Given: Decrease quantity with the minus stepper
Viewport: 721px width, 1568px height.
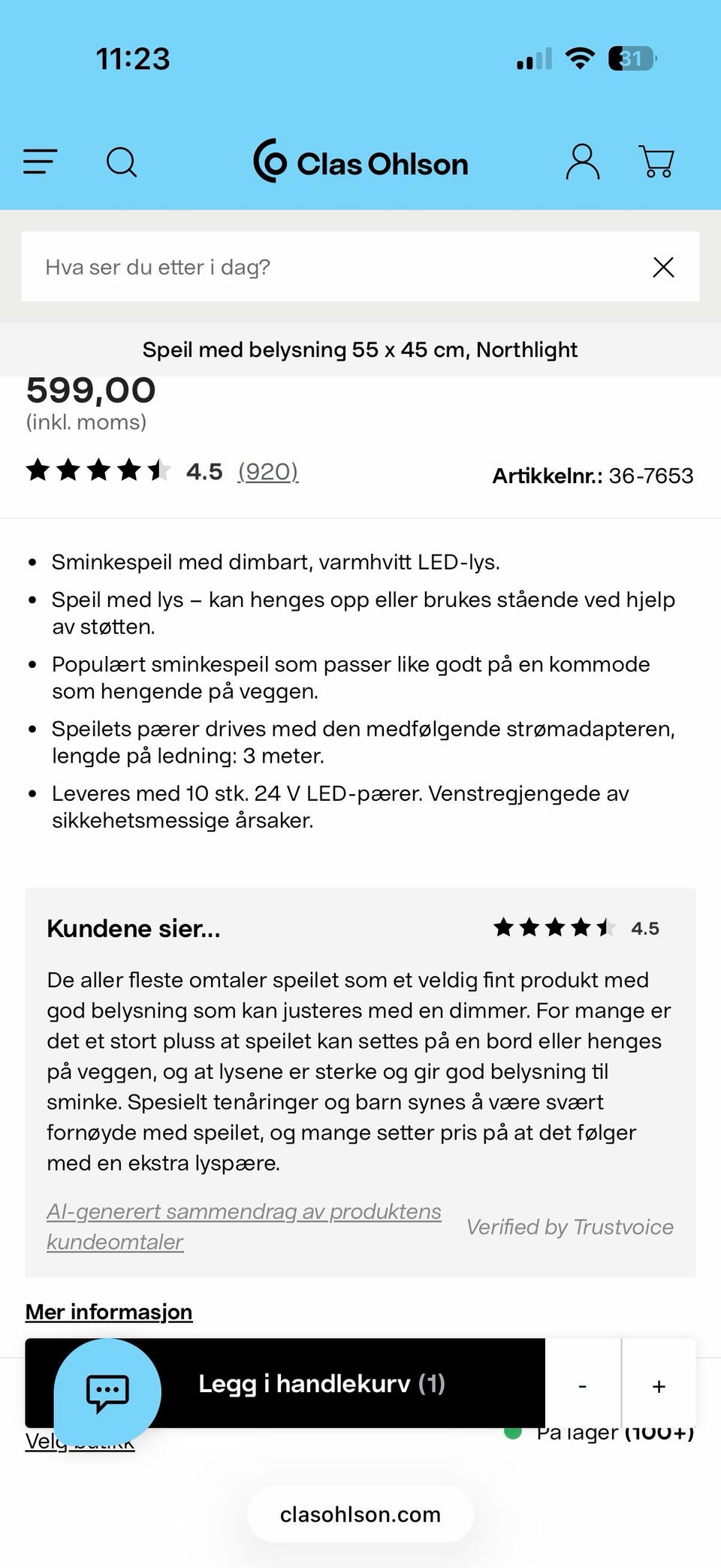Looking at the screenshot, I should coord(582,1385).
